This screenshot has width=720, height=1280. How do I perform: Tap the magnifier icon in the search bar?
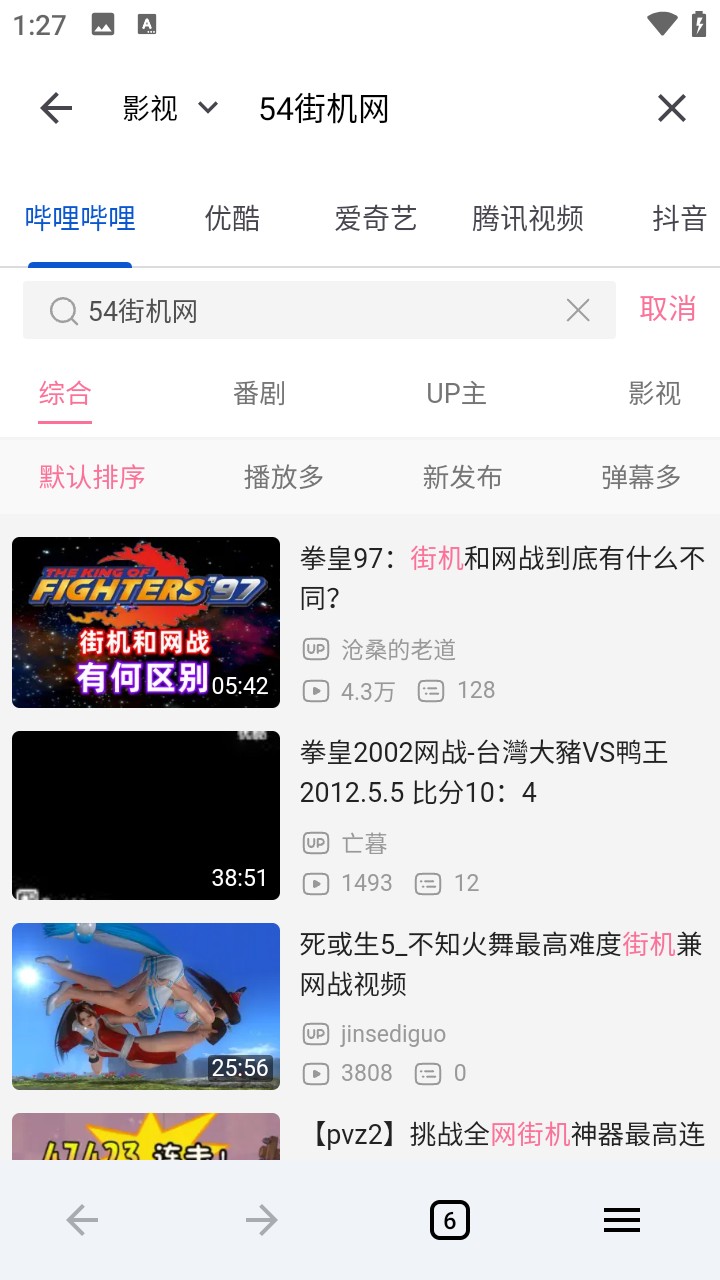tap(64, 311)
